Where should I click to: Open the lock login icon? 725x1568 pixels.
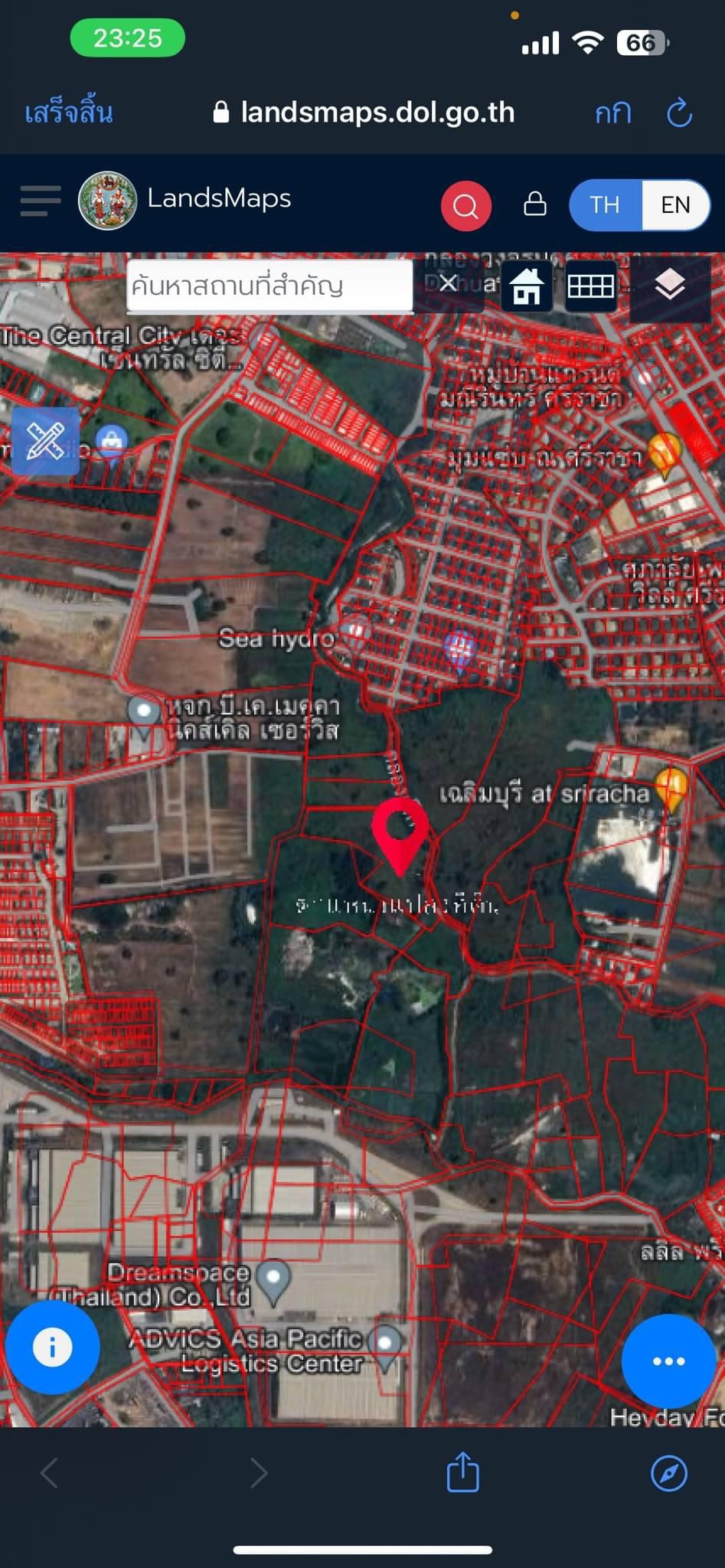(x=535, y=204)
